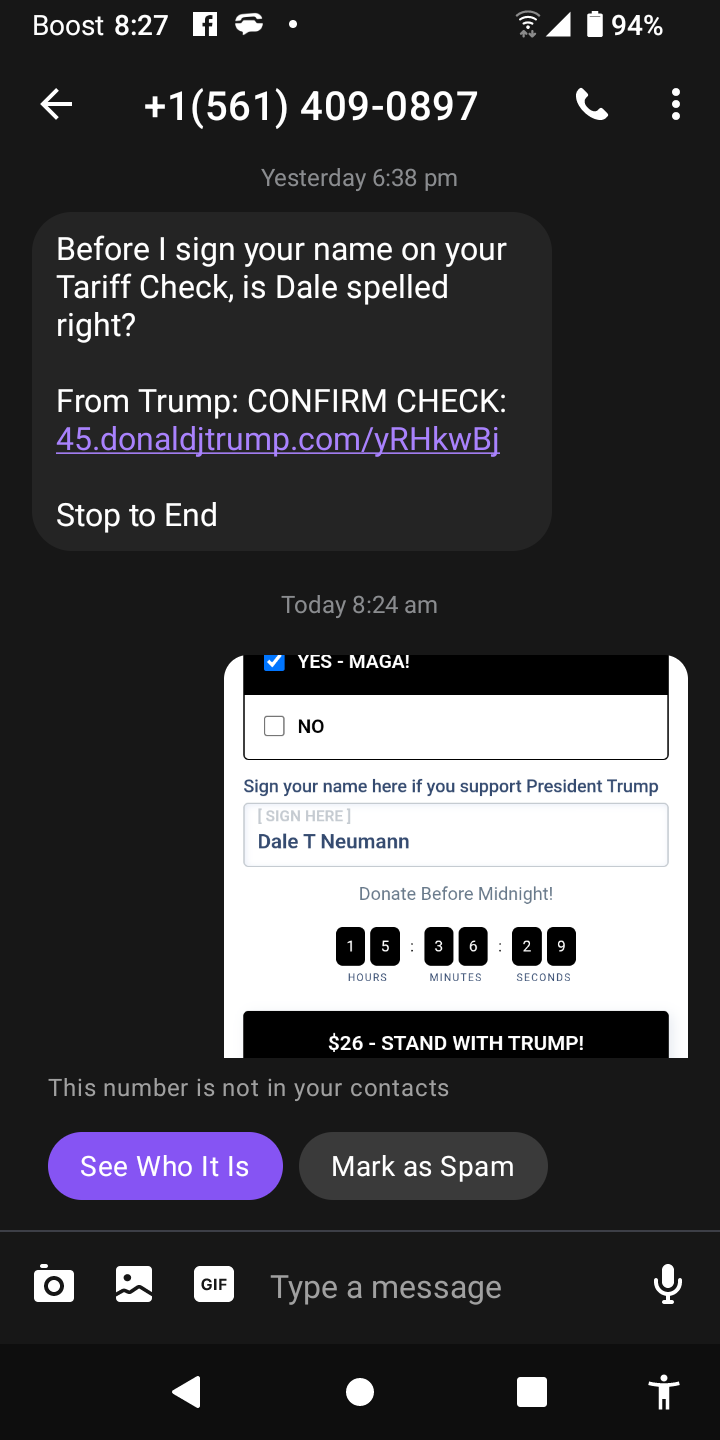Tap the system home button
Screen dimensions: 720x1440
coord(360,1392)
